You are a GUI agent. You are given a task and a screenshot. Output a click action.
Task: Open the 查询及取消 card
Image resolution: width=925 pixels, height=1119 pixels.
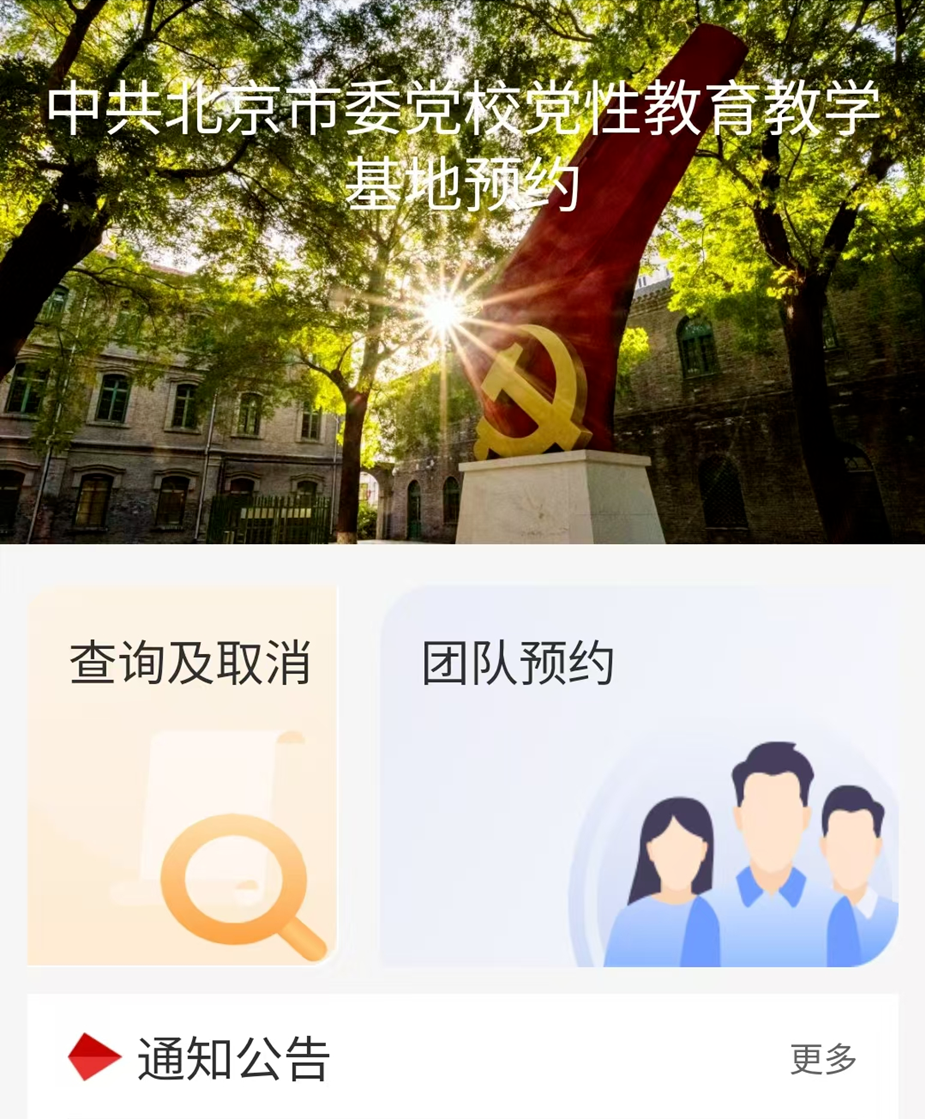click(183, 775)
